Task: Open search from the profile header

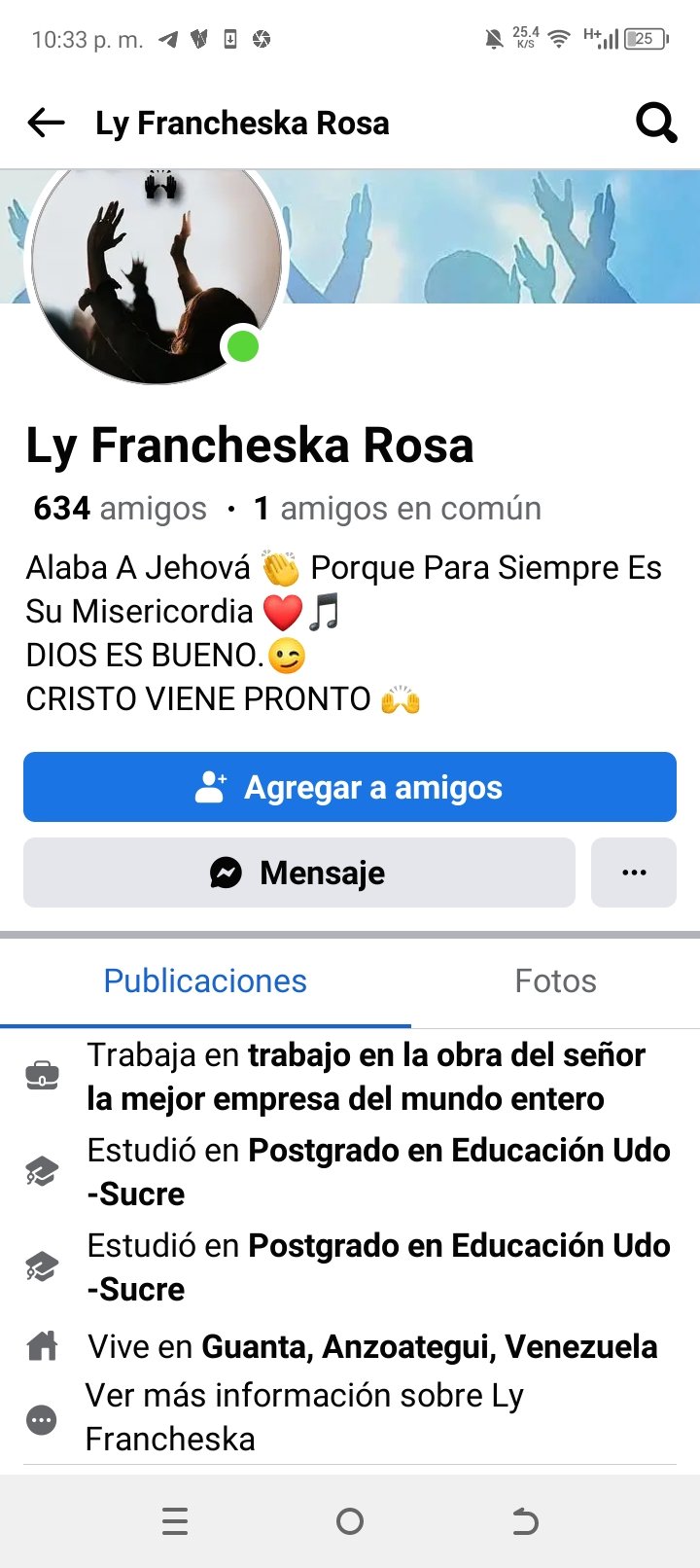Action: [655, 124]
